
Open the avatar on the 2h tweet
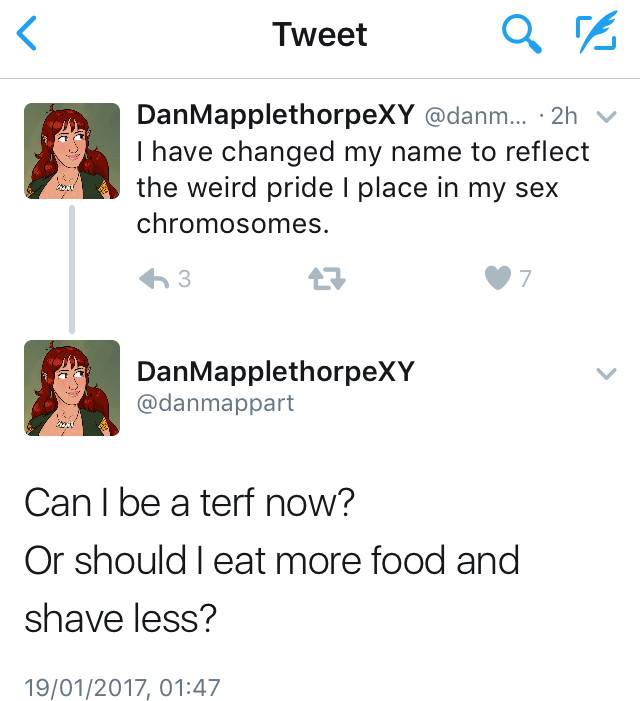click(71, 150)
